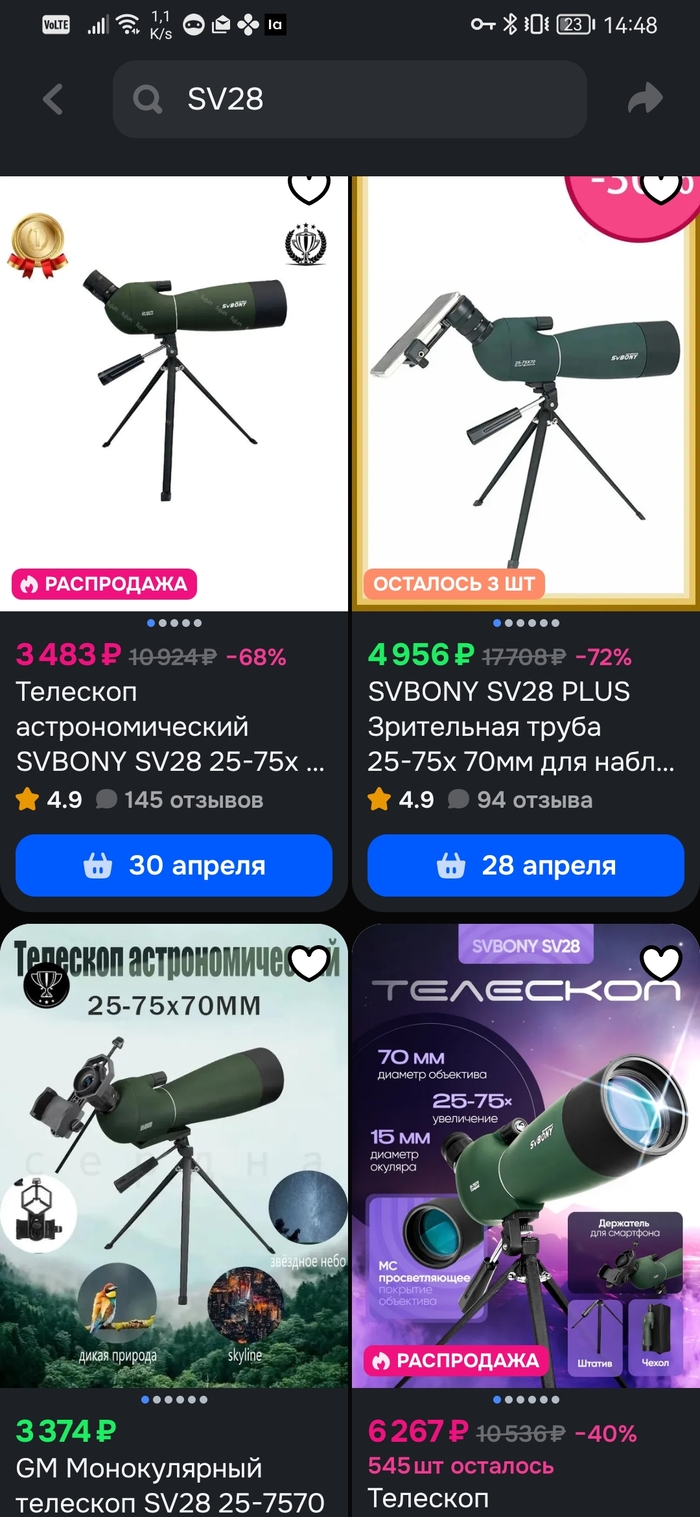Favorite the SVBONY SV28 PLUS spotting scope
This screenshot has width=700, height=1517.
tap(660, 188)
